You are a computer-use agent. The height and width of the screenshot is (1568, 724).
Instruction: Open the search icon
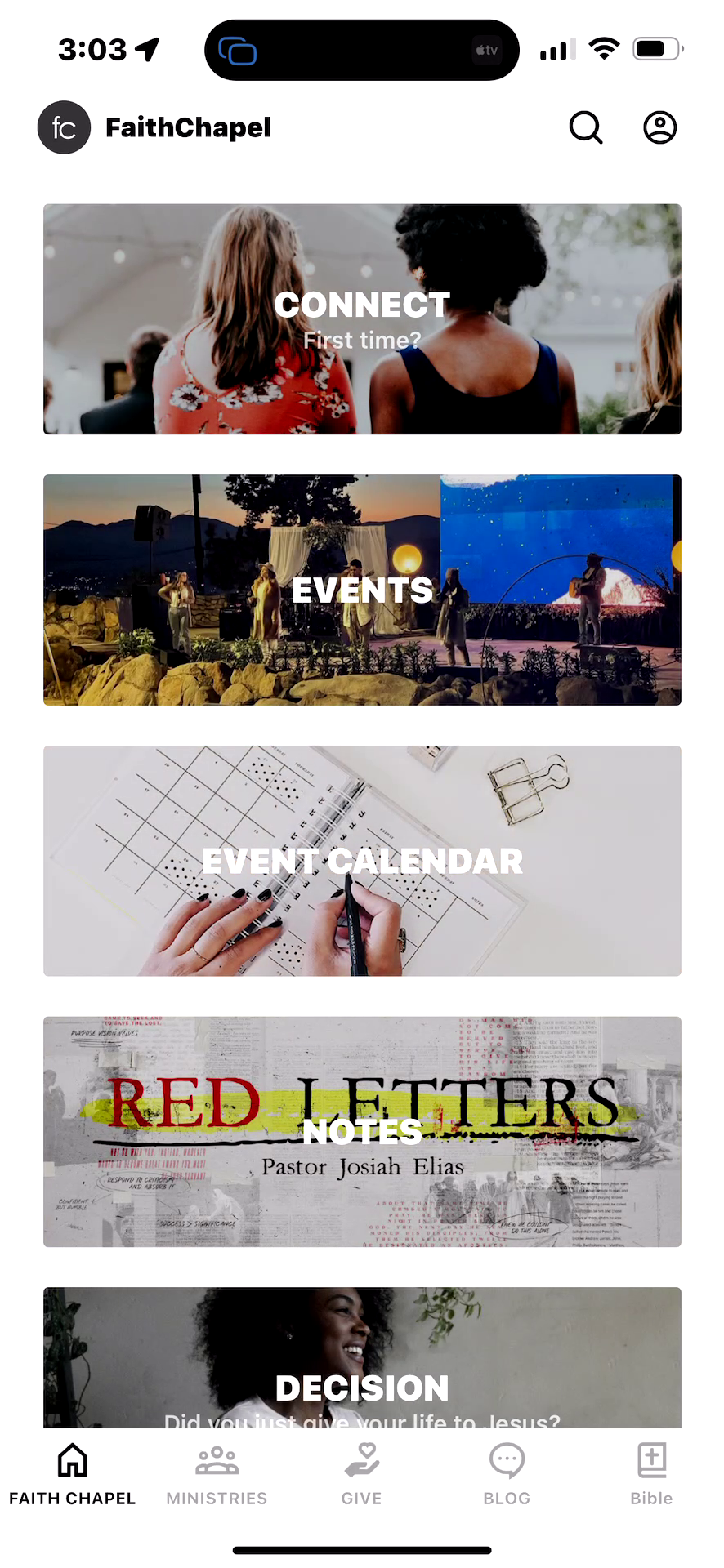tap(586, 127)
